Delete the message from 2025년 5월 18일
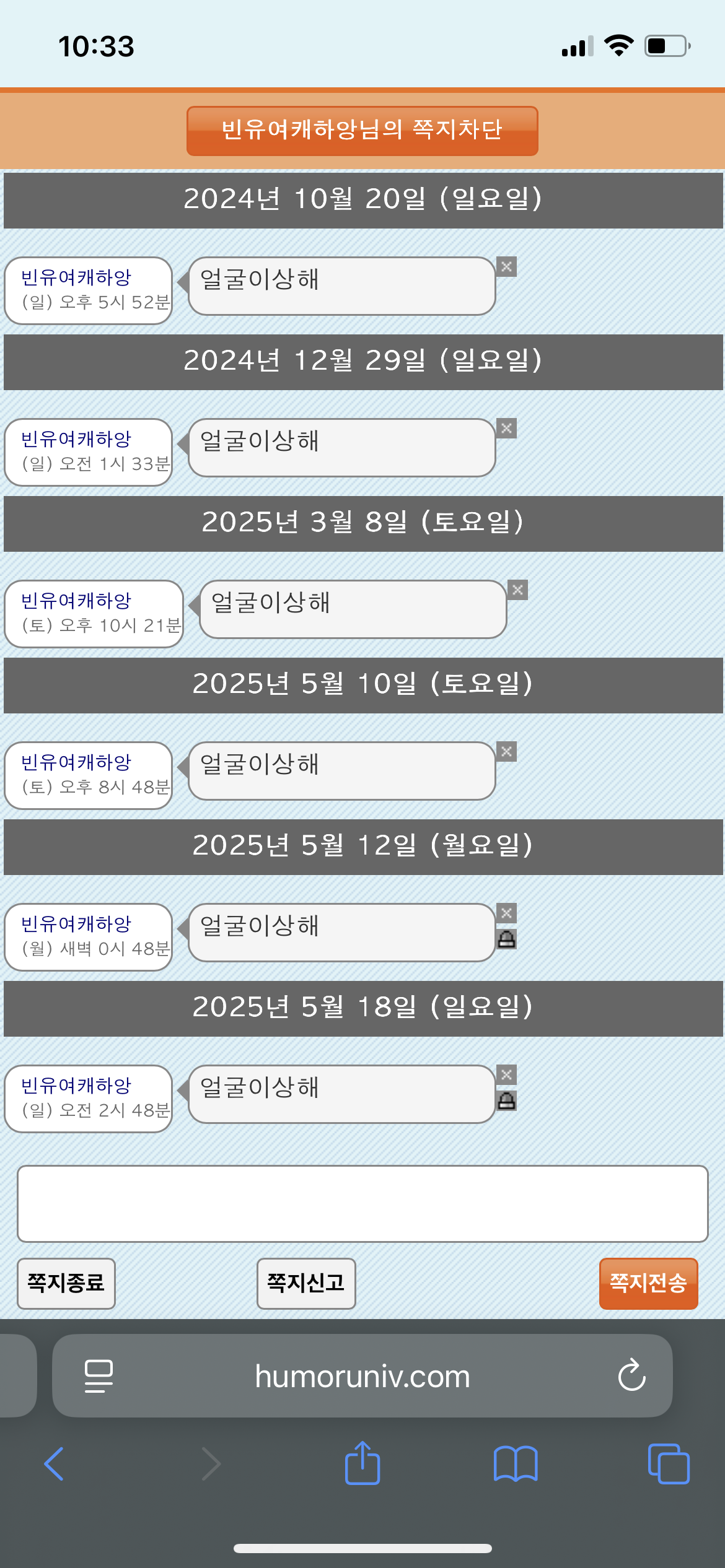 pos(506,1075)
